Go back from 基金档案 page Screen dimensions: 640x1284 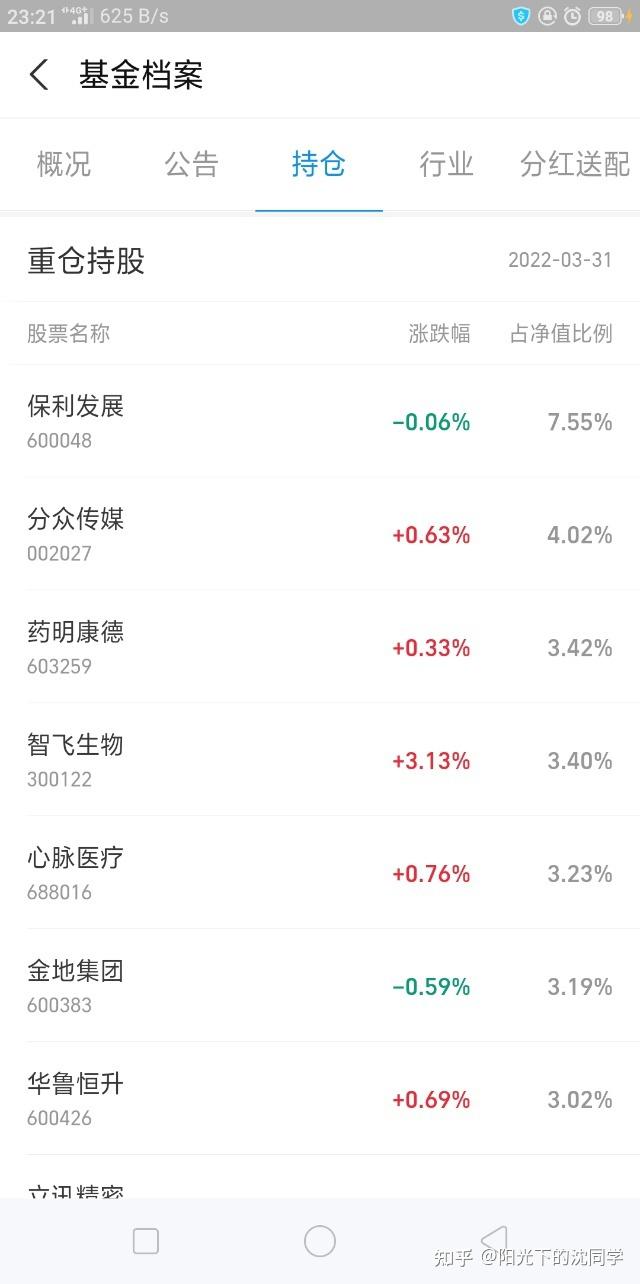click(x=39, y=75)
